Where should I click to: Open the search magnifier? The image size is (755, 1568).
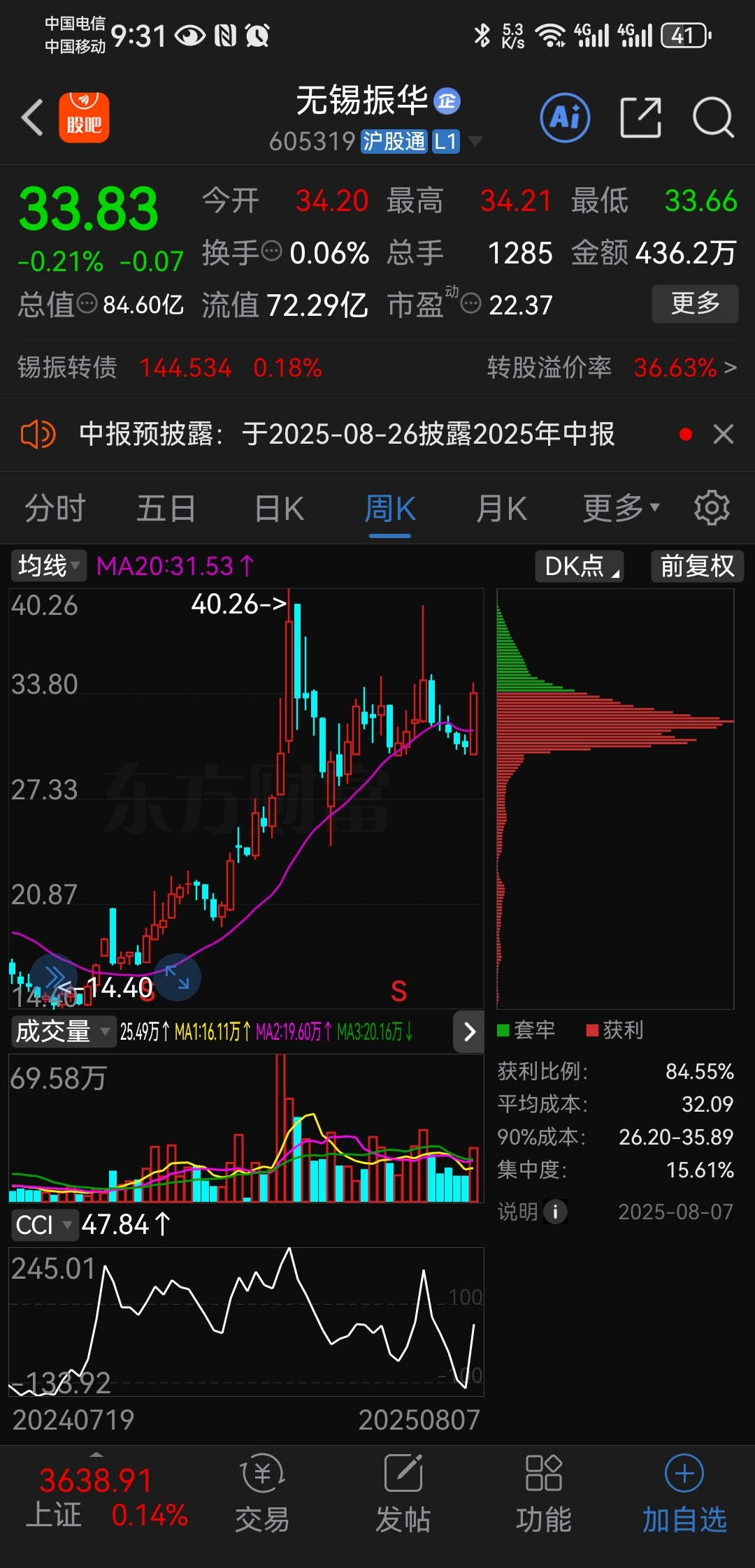pos(713,117)
